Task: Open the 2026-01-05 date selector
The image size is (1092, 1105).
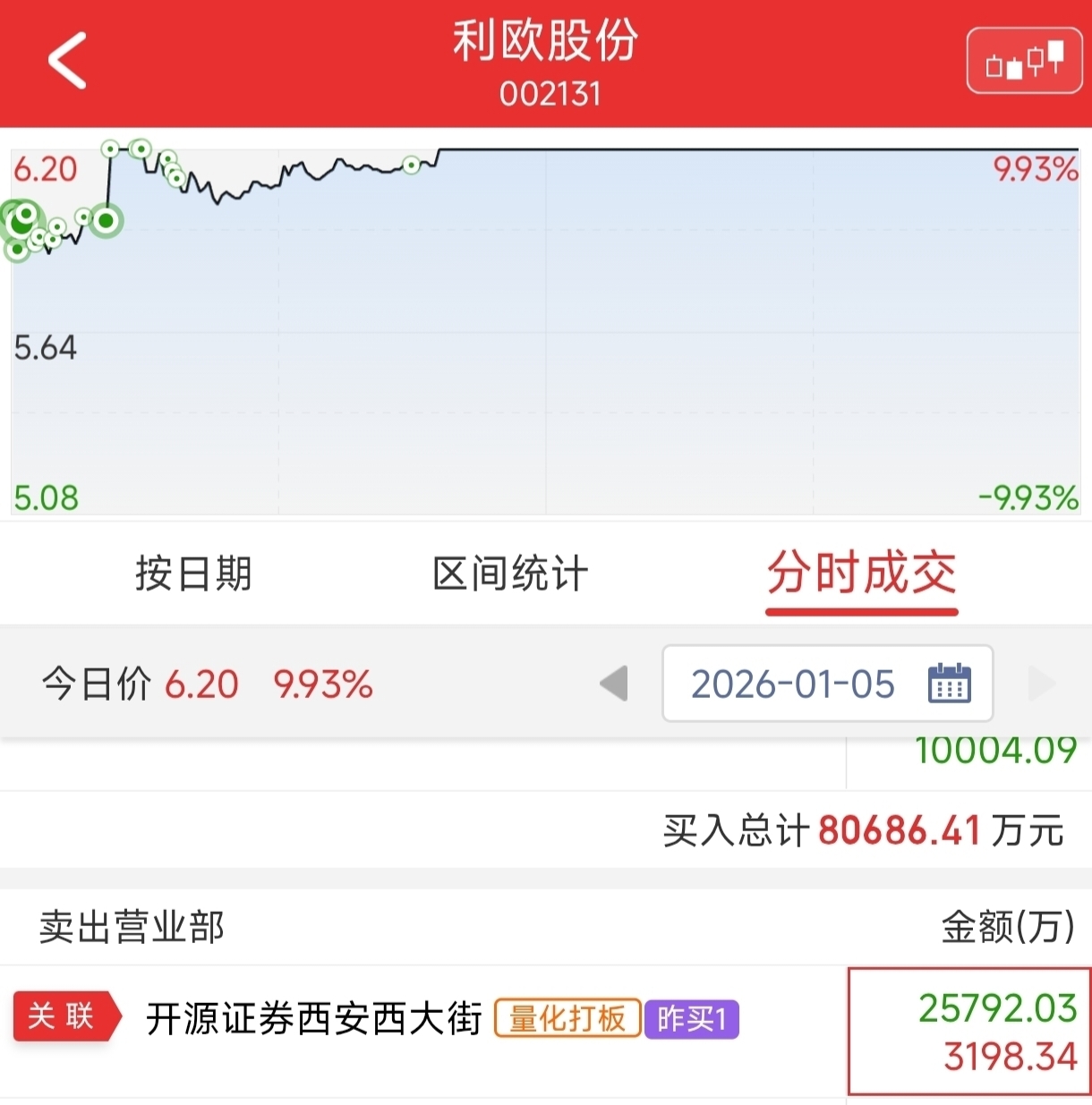Action: click(x=795, y=683)
